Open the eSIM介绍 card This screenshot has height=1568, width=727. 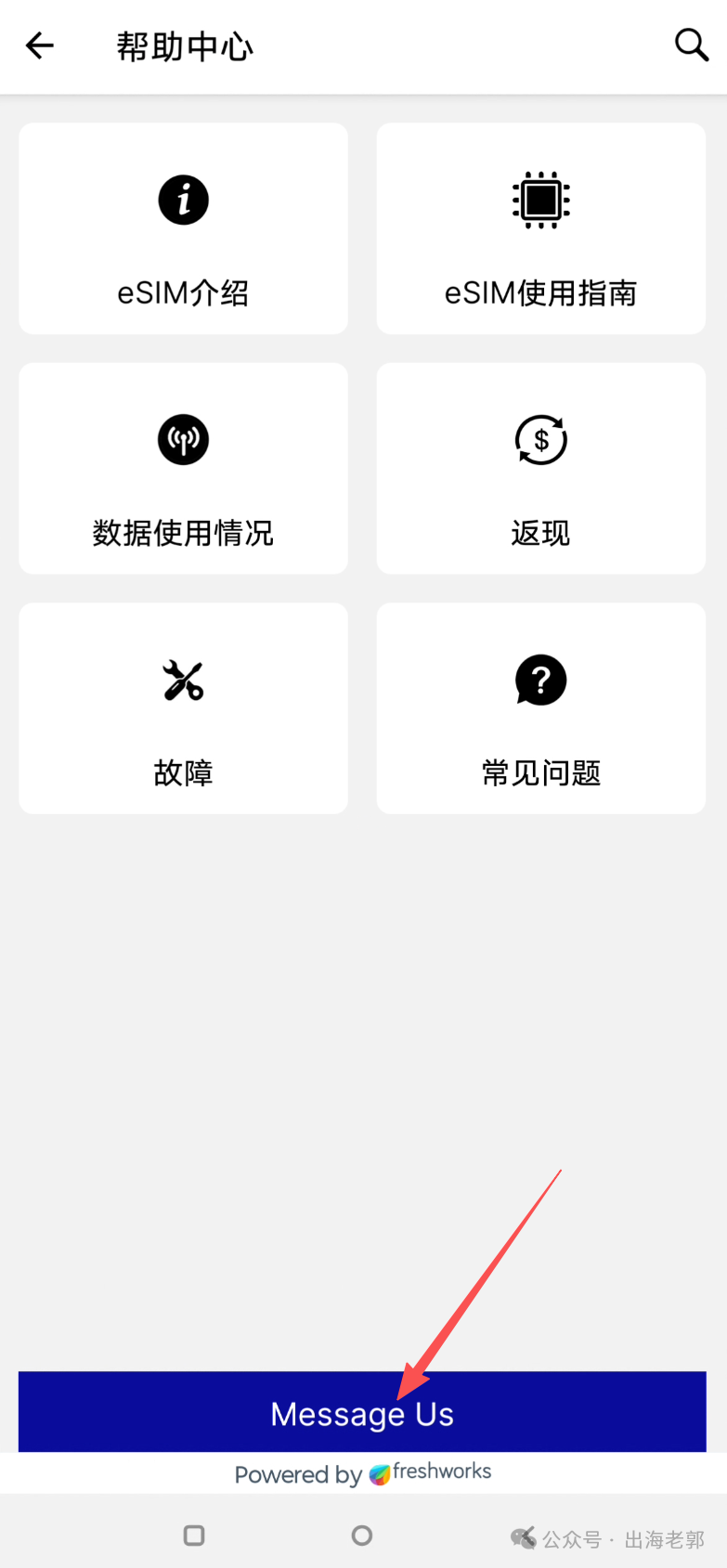[183, 228]
